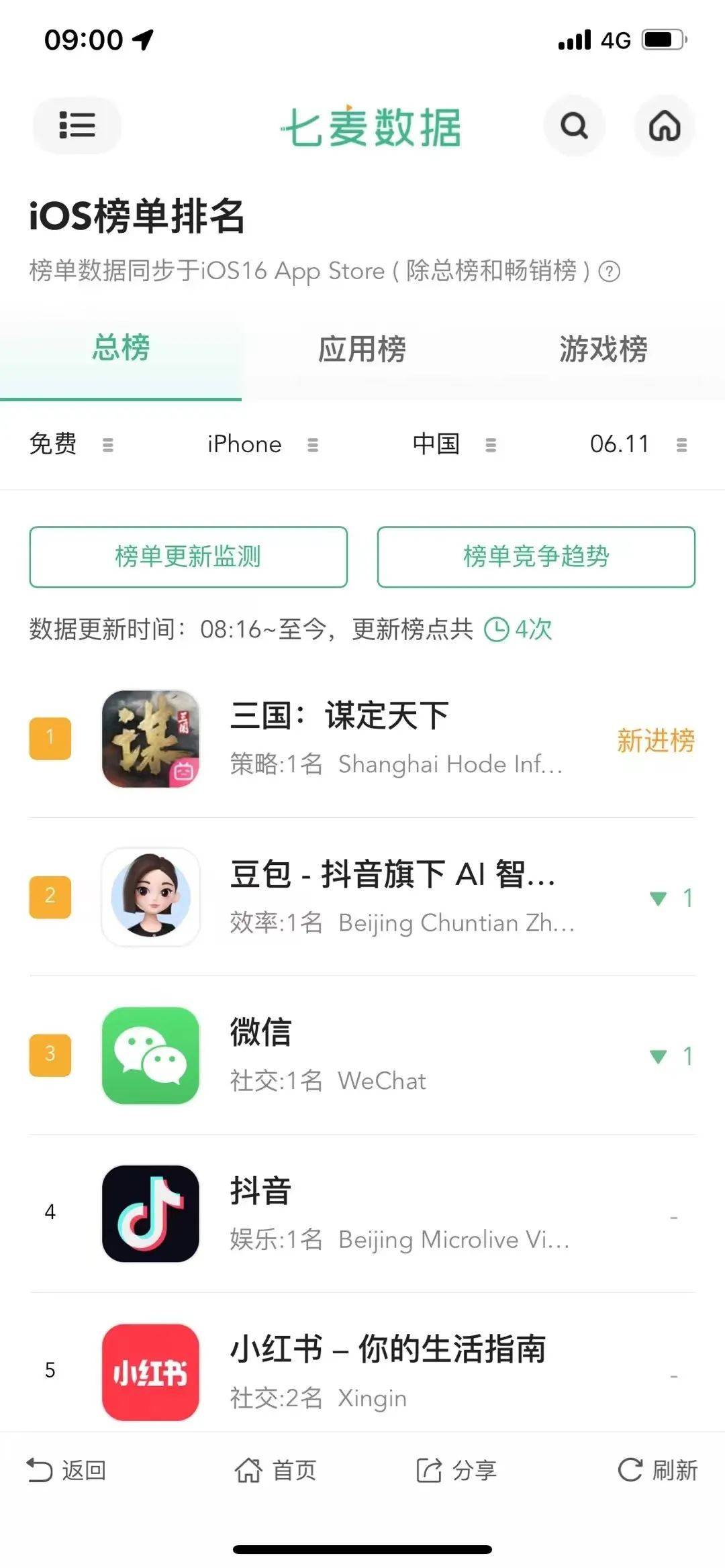This screenshot has height=1568, width=725.
Task: Open the list menu button
Action: pos(77,125)
